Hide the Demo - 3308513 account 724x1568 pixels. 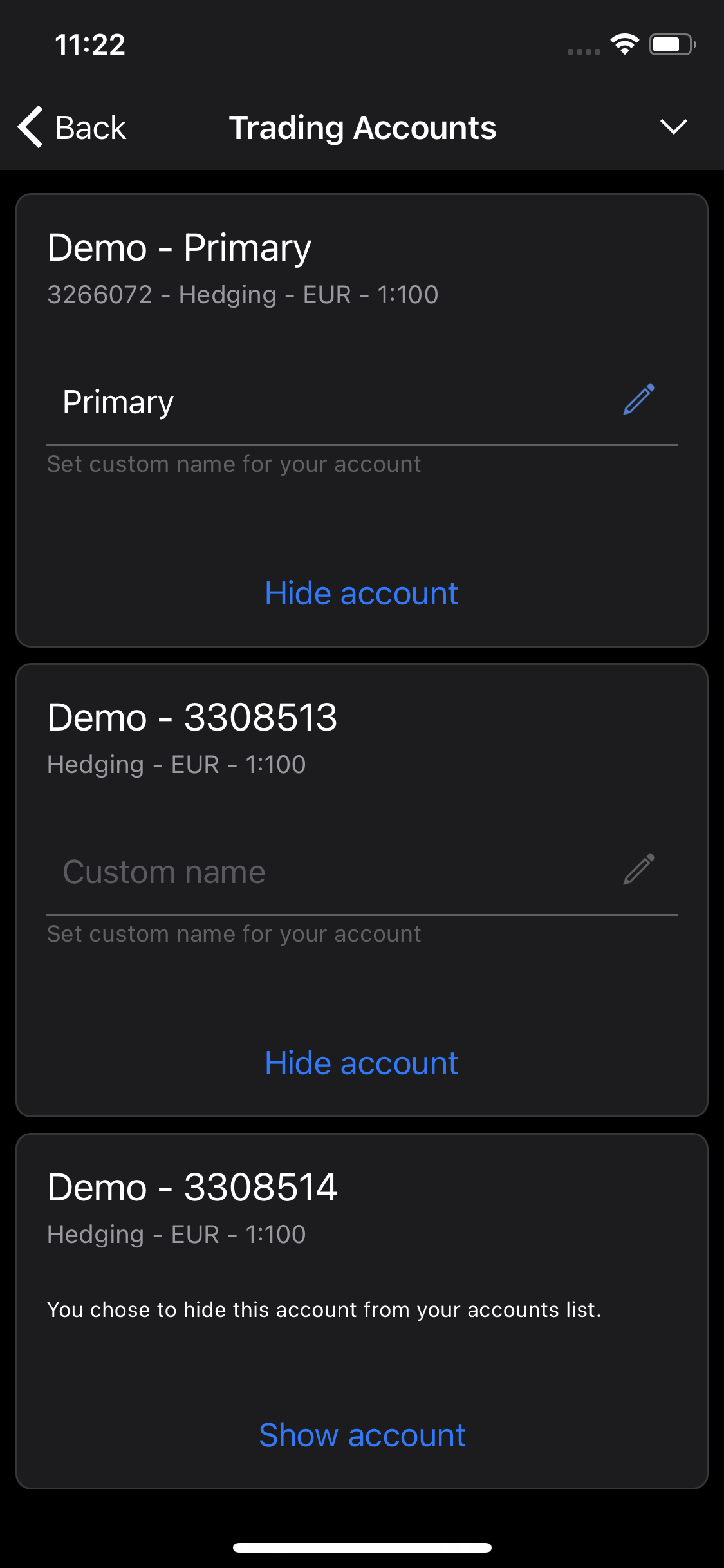click(362, 1063)
